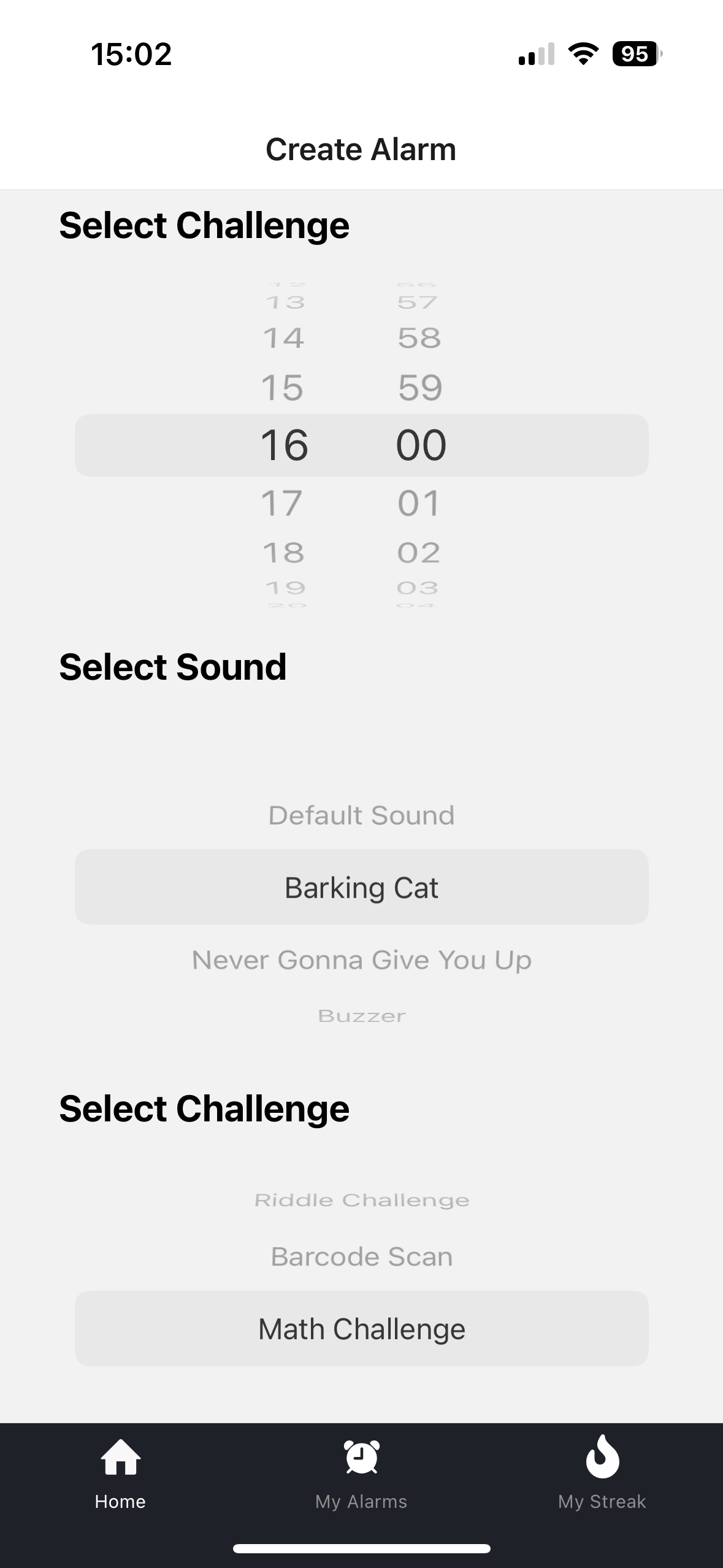Tap the selected Barking Cat sound
The image size is (723, 1568).
click(x=362, y=887)
